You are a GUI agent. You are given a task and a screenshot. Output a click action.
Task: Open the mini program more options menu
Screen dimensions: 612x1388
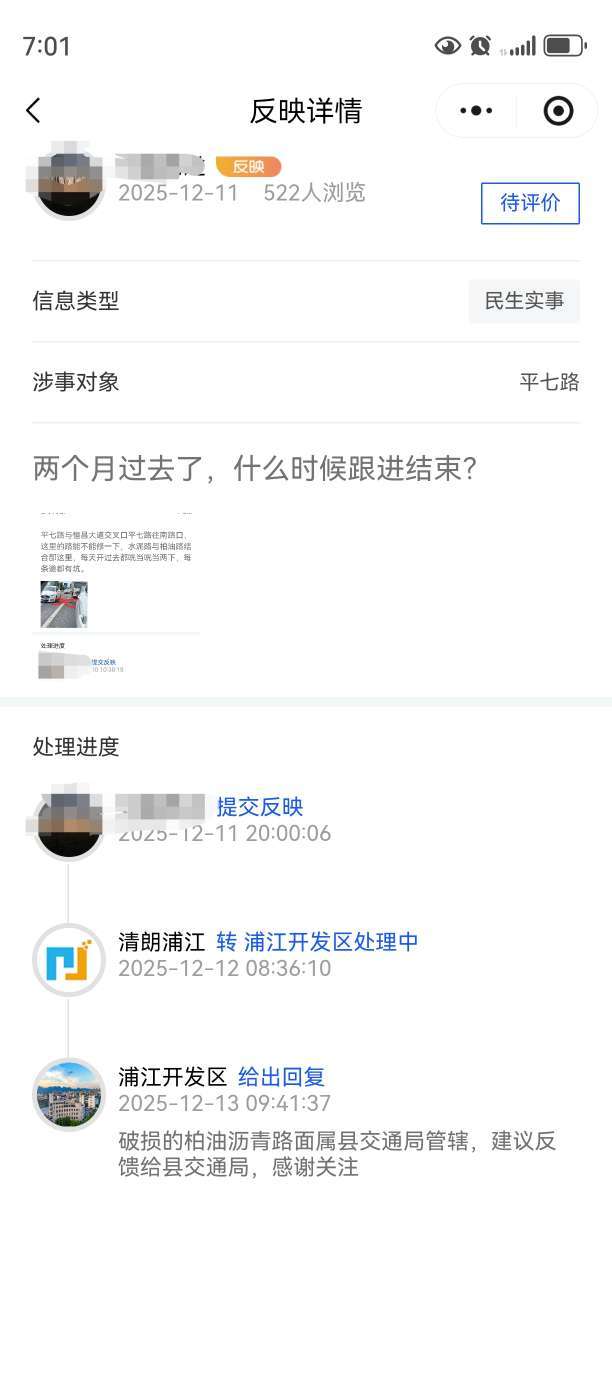[x=477, y=111]
